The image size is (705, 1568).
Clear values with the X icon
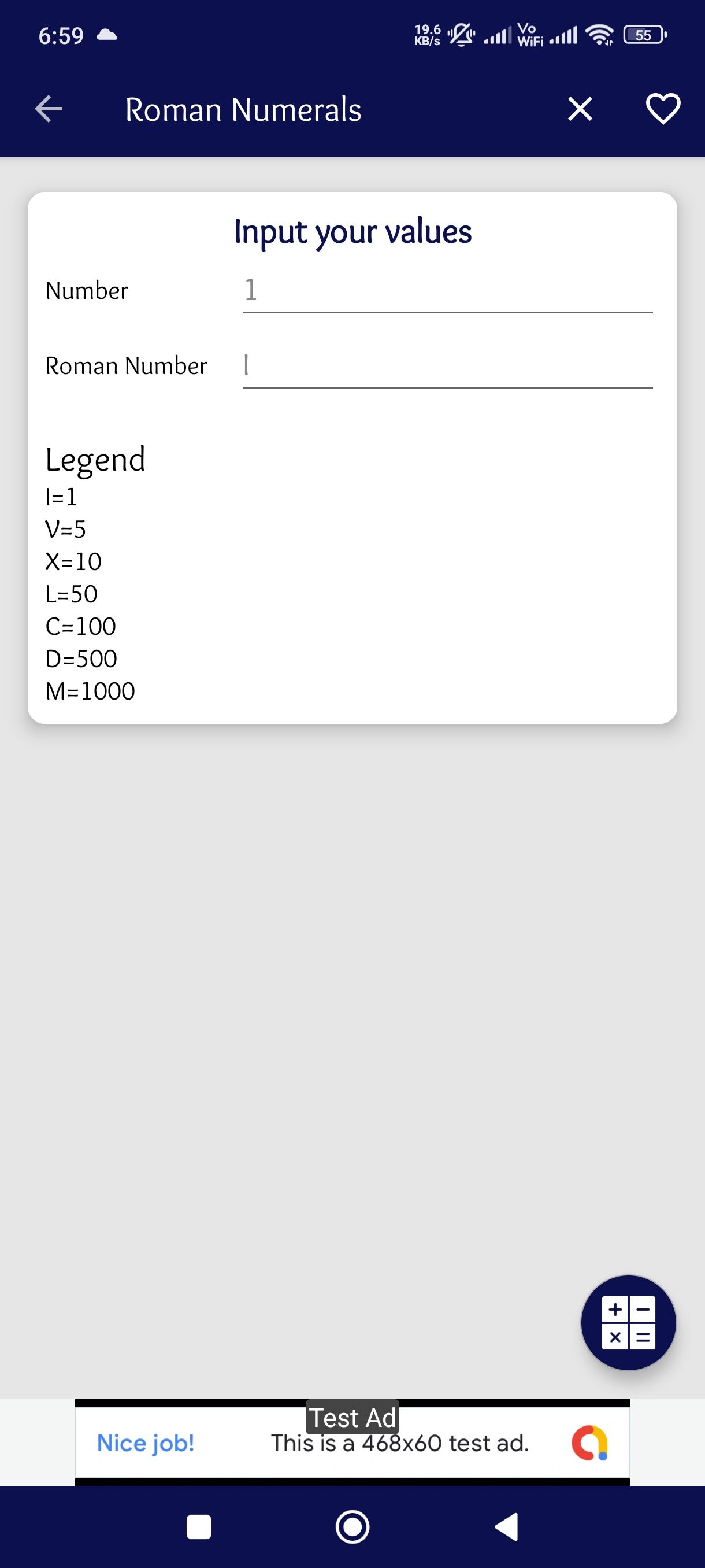[x=580, y=110]
